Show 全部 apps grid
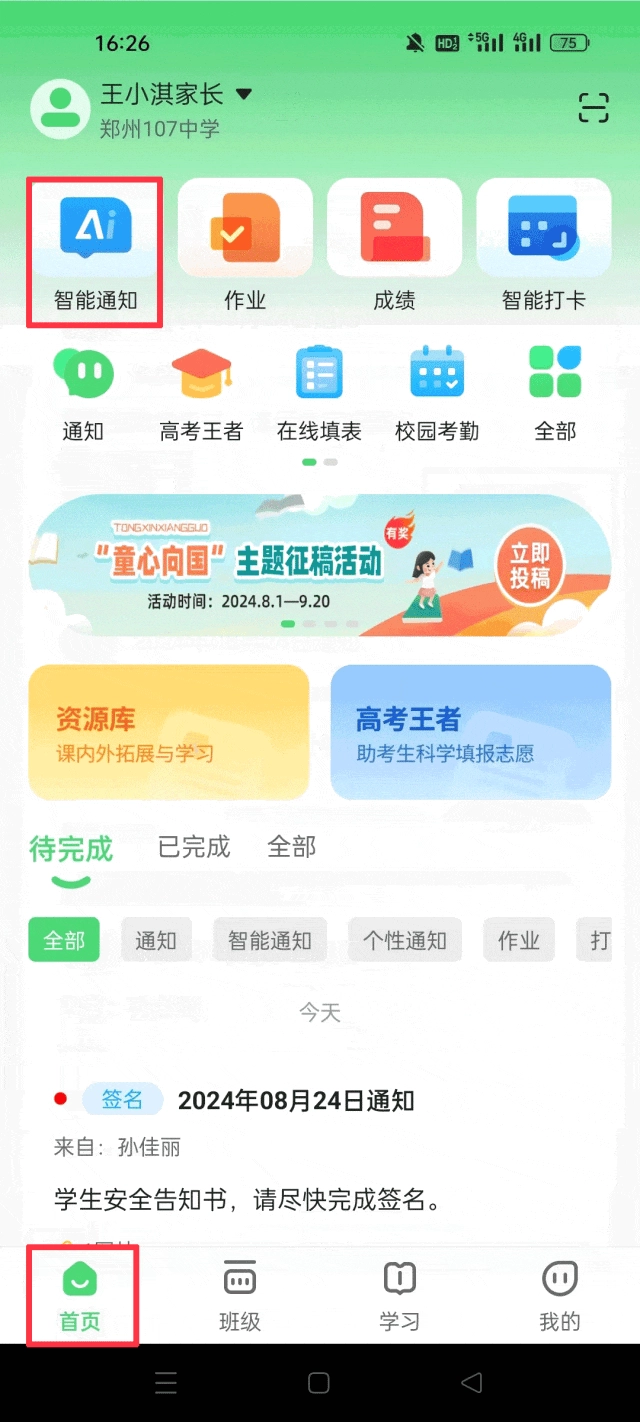The image size is (640, 1422). (x=555, y=394)
